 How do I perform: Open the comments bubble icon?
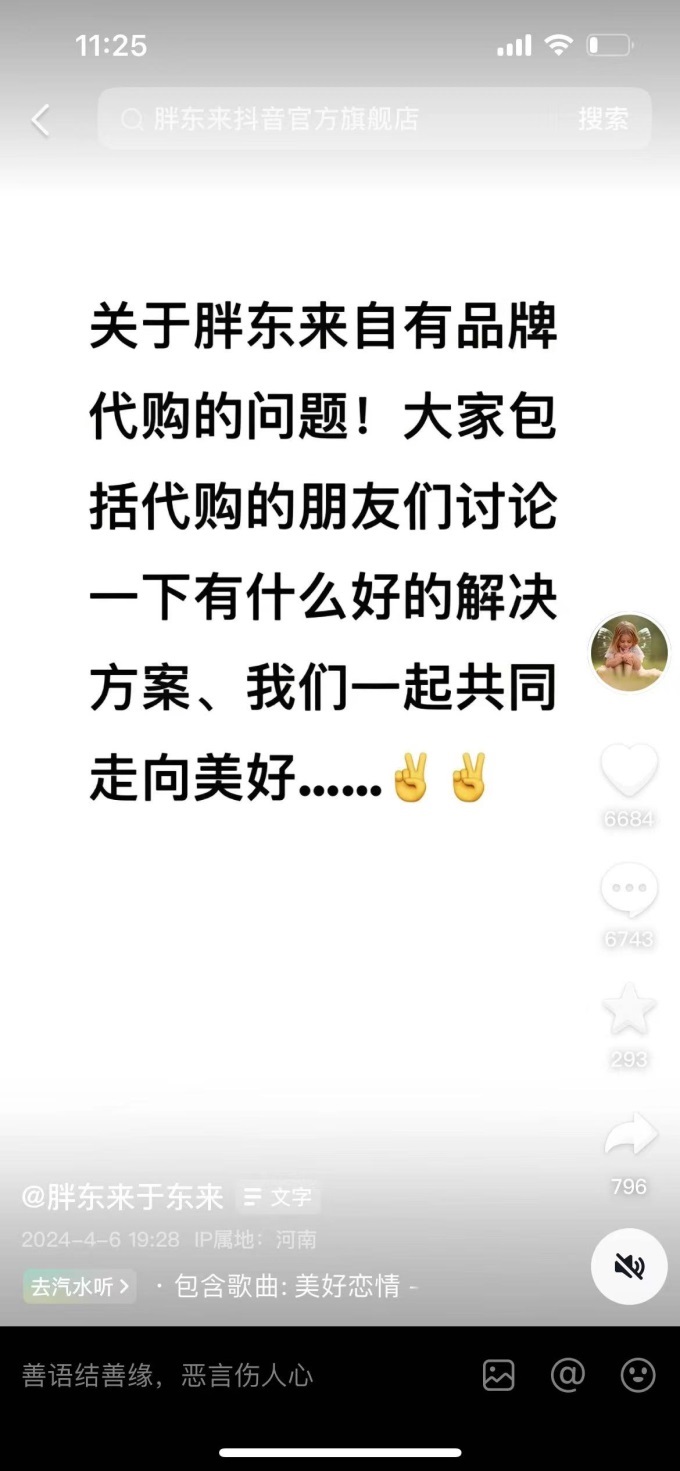(x=629, y=891)
